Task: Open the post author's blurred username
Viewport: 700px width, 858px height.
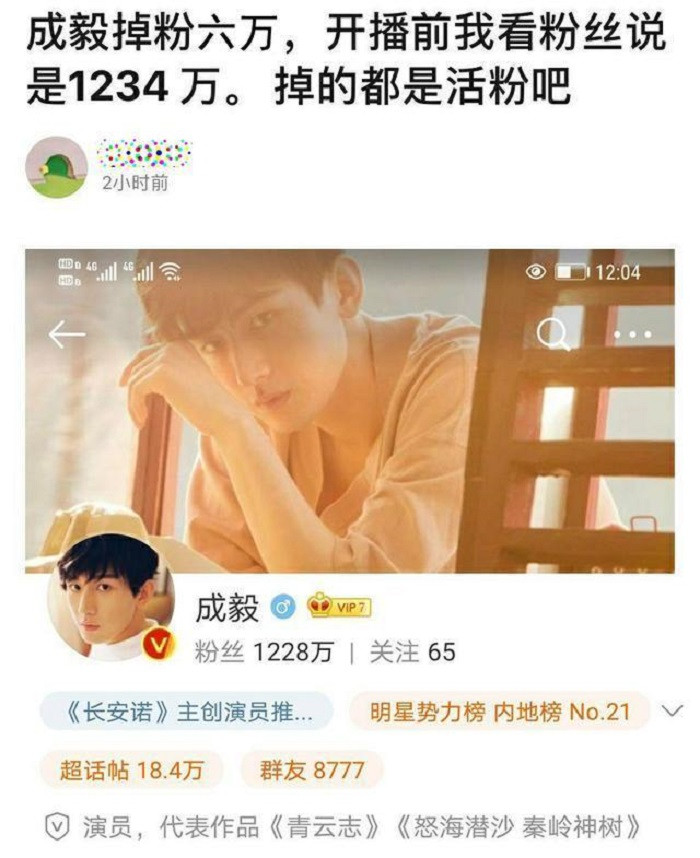Action: (145, 153)
